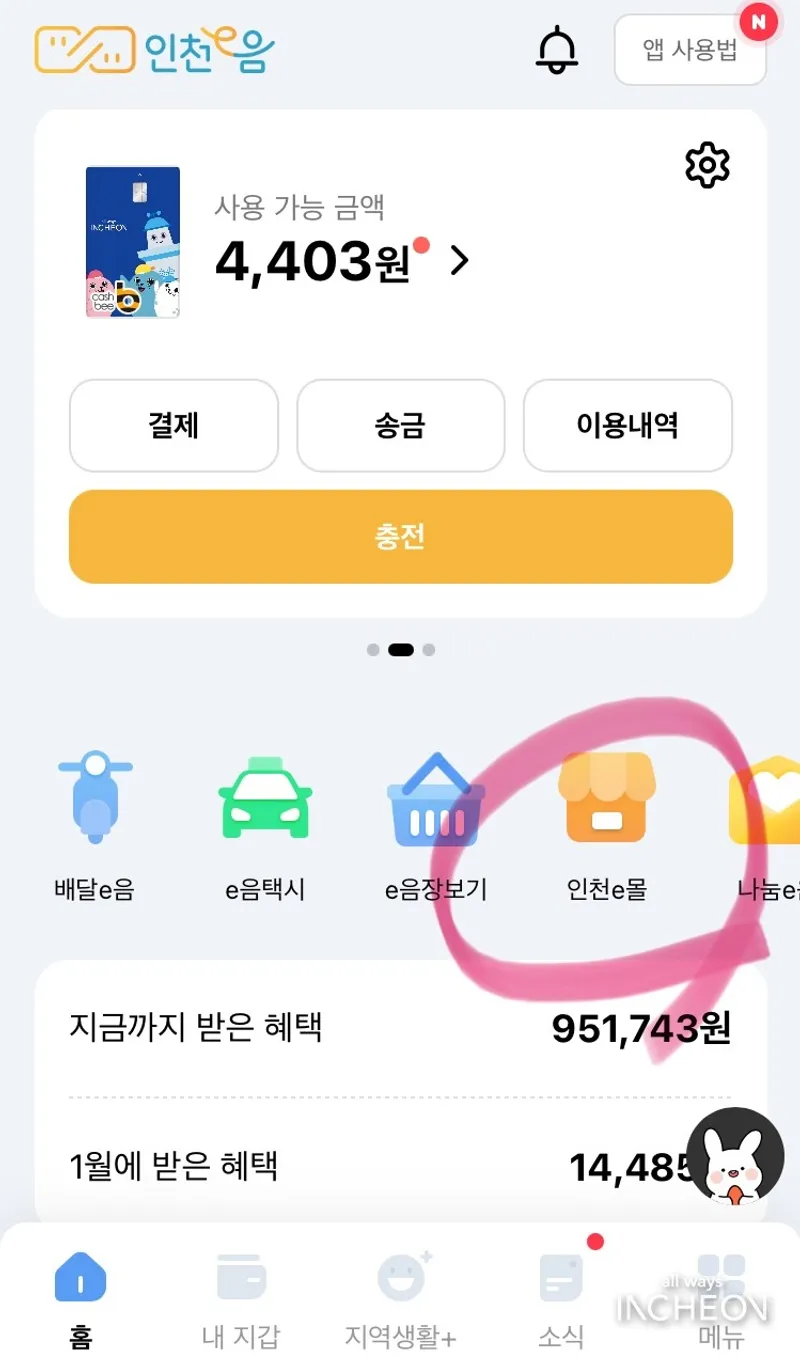
Task: Switch to the 내 지갑 tab
Action: [x=241, y=1295]
